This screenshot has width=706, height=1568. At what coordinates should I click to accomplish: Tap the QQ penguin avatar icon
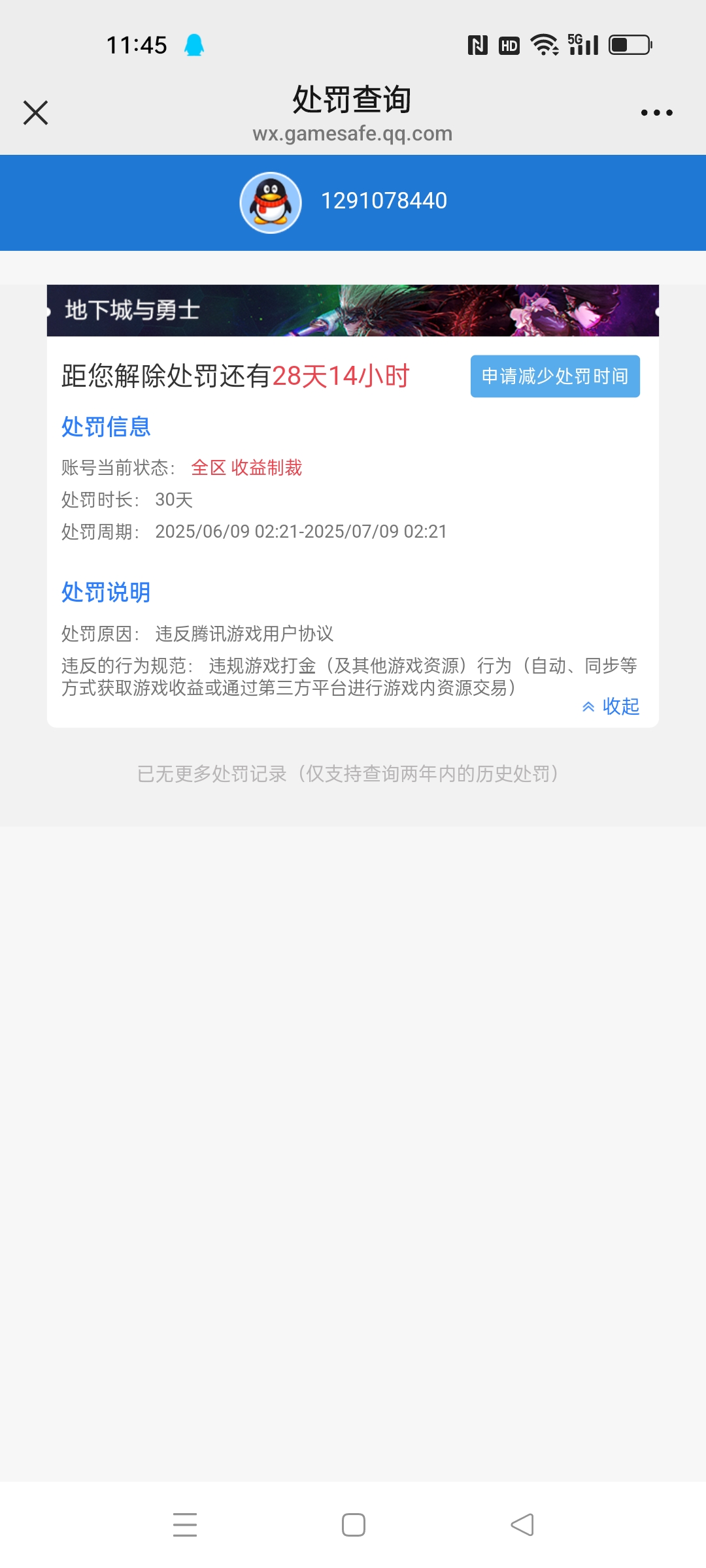pos(272,201)
